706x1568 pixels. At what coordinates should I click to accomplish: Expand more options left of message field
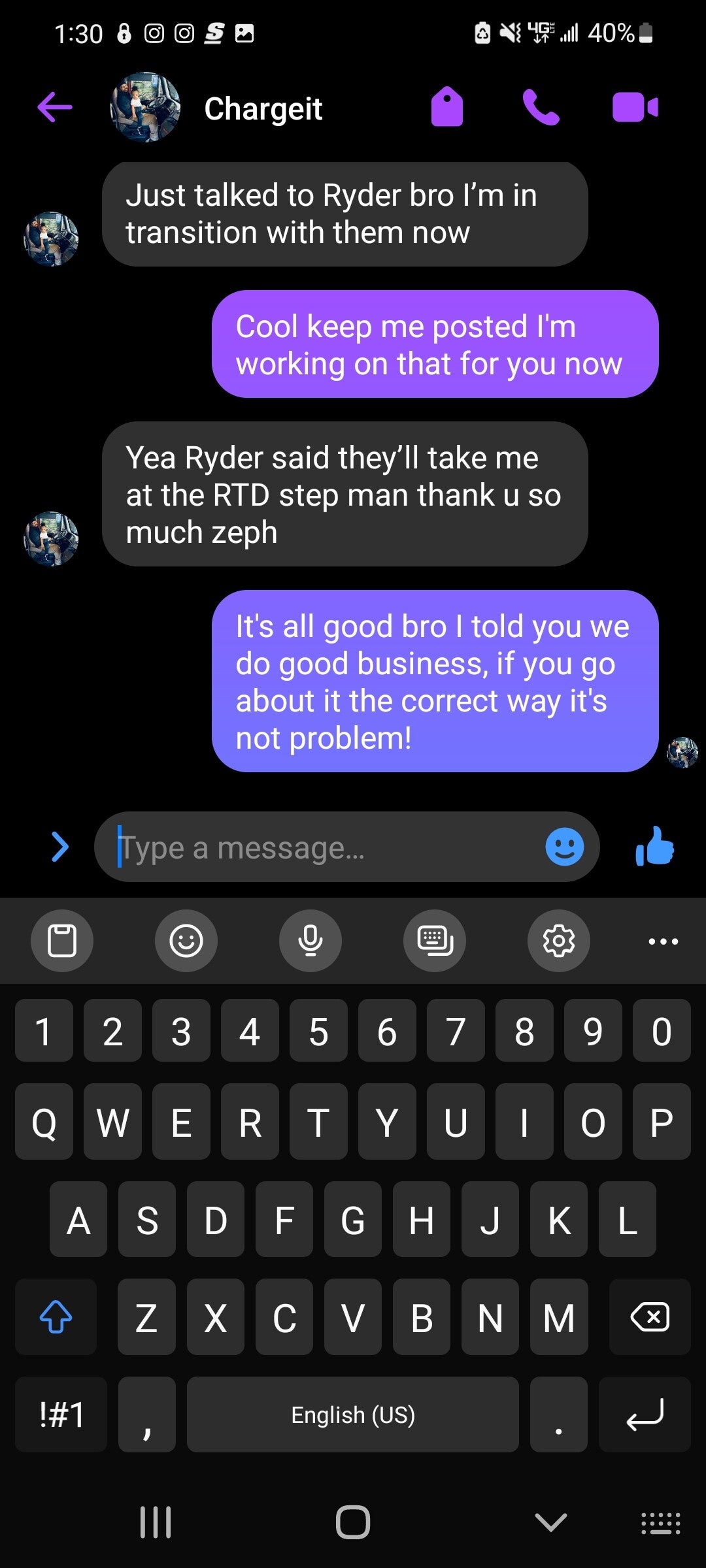coord(59,847)
